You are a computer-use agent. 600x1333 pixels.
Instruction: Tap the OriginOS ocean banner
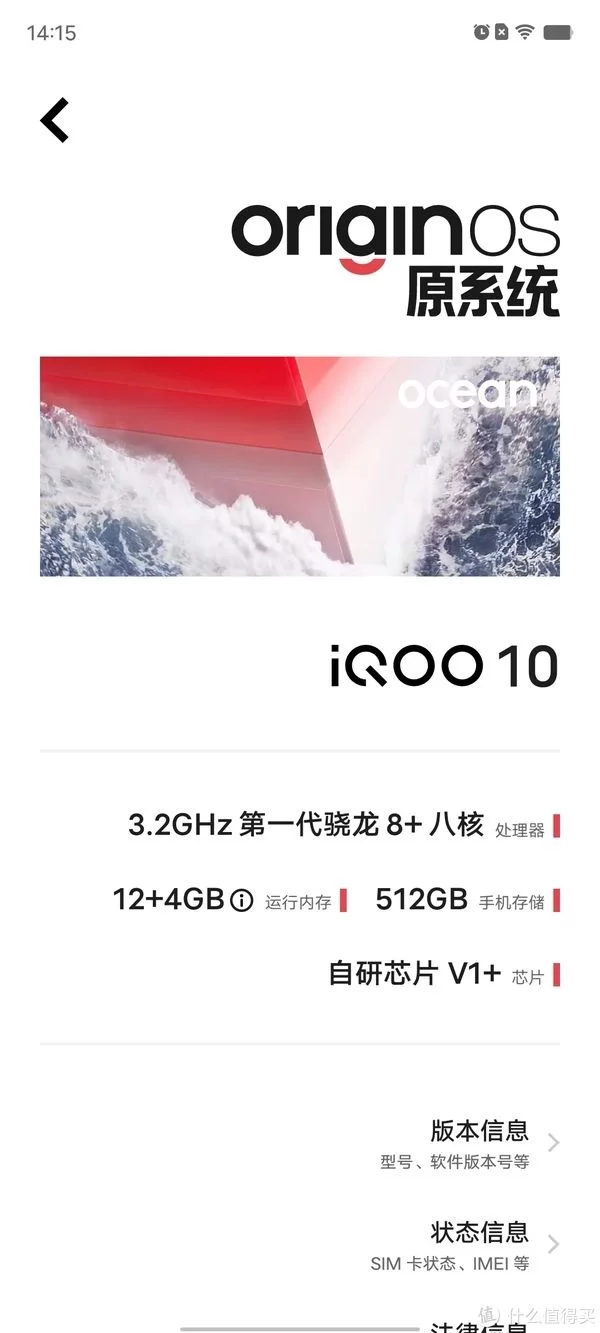tap(300, 467)
